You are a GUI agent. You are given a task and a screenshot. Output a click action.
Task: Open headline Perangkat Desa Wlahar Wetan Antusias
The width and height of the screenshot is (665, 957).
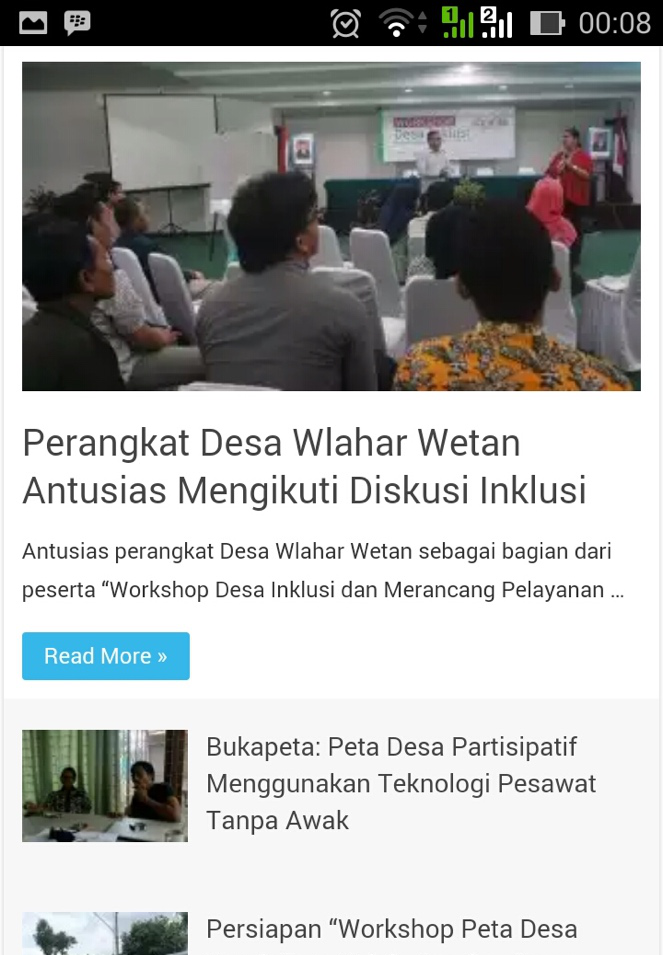(304, 467)
